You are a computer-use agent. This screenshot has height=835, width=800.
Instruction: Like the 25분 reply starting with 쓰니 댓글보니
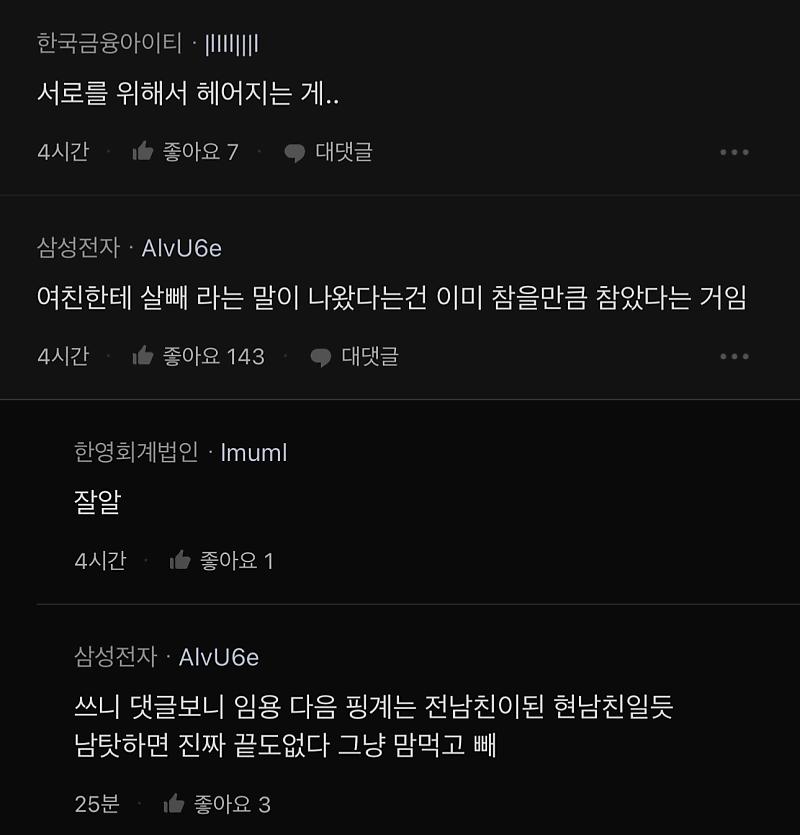point(174,804)
